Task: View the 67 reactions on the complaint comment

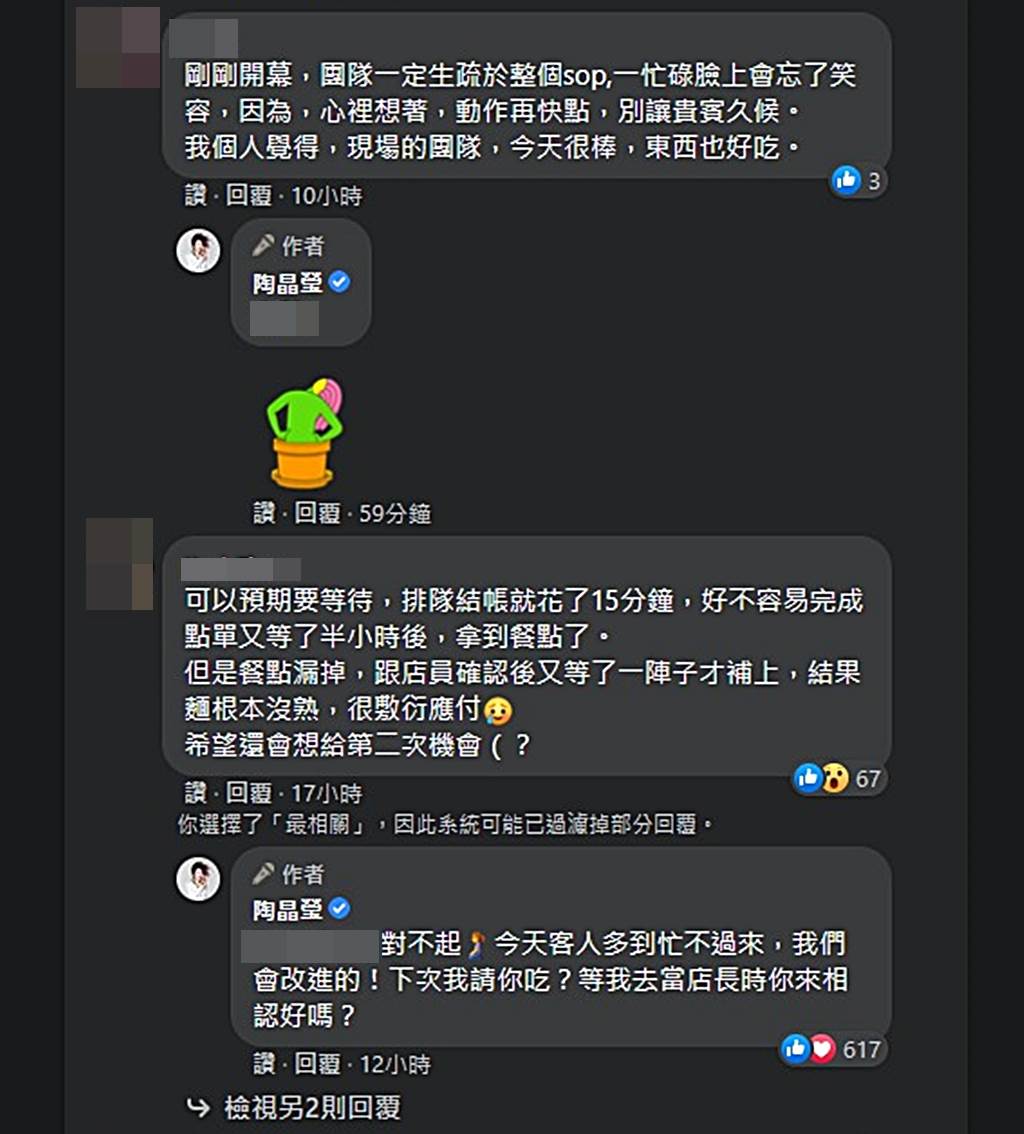Action: point(838,778)
